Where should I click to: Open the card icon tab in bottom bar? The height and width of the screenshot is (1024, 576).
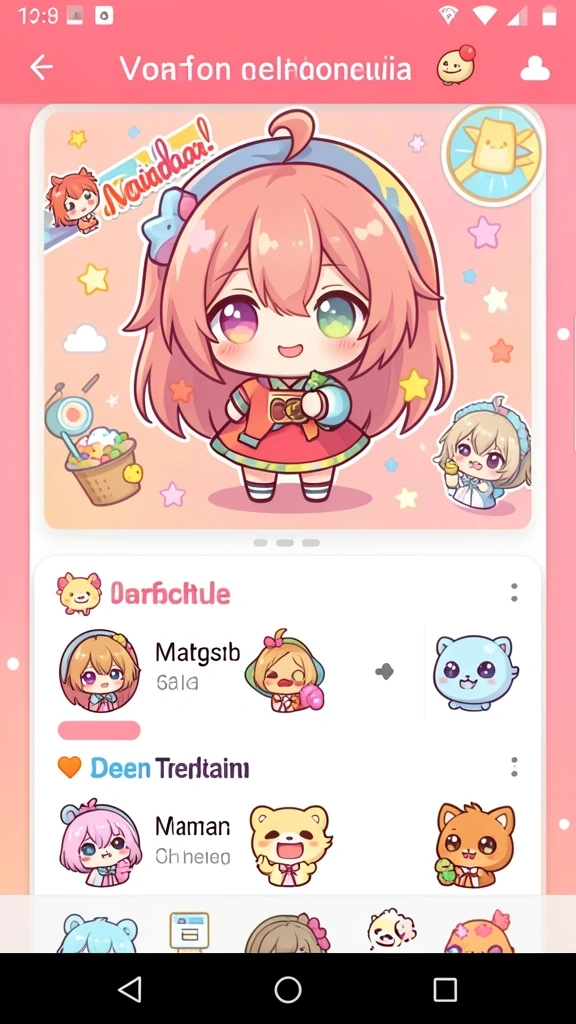[x=189, y=931]
